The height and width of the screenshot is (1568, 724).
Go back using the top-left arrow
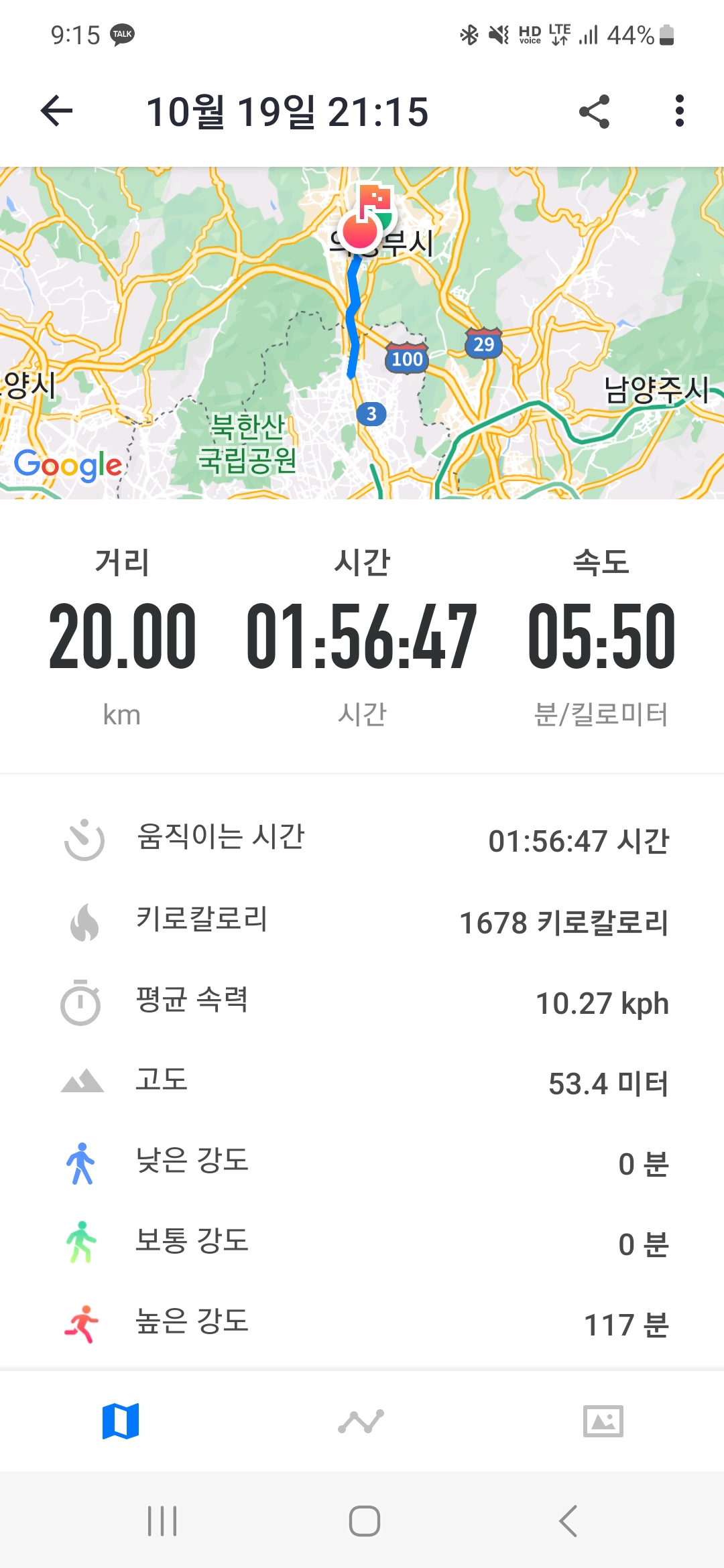(x=56, y=111)
